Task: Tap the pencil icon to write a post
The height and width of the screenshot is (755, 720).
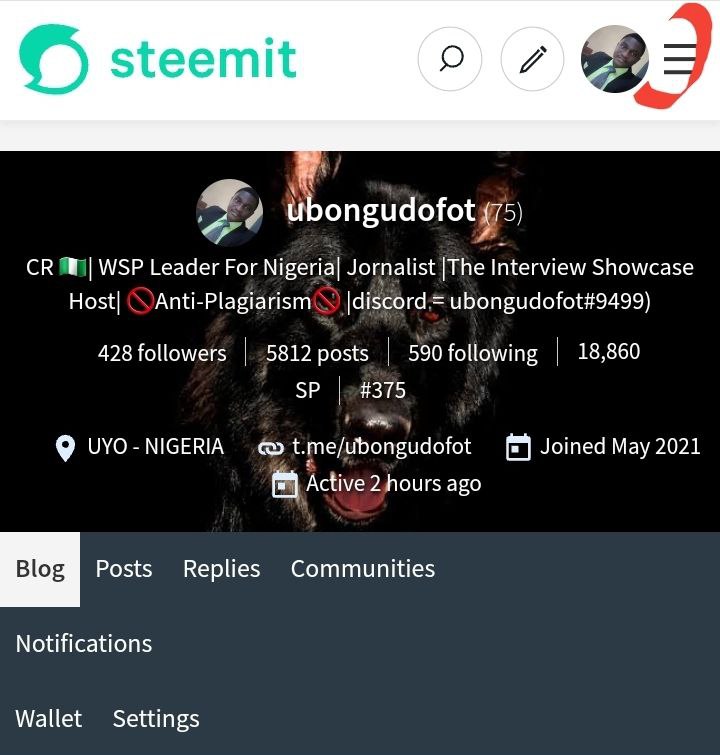Action: pos(532,60)
